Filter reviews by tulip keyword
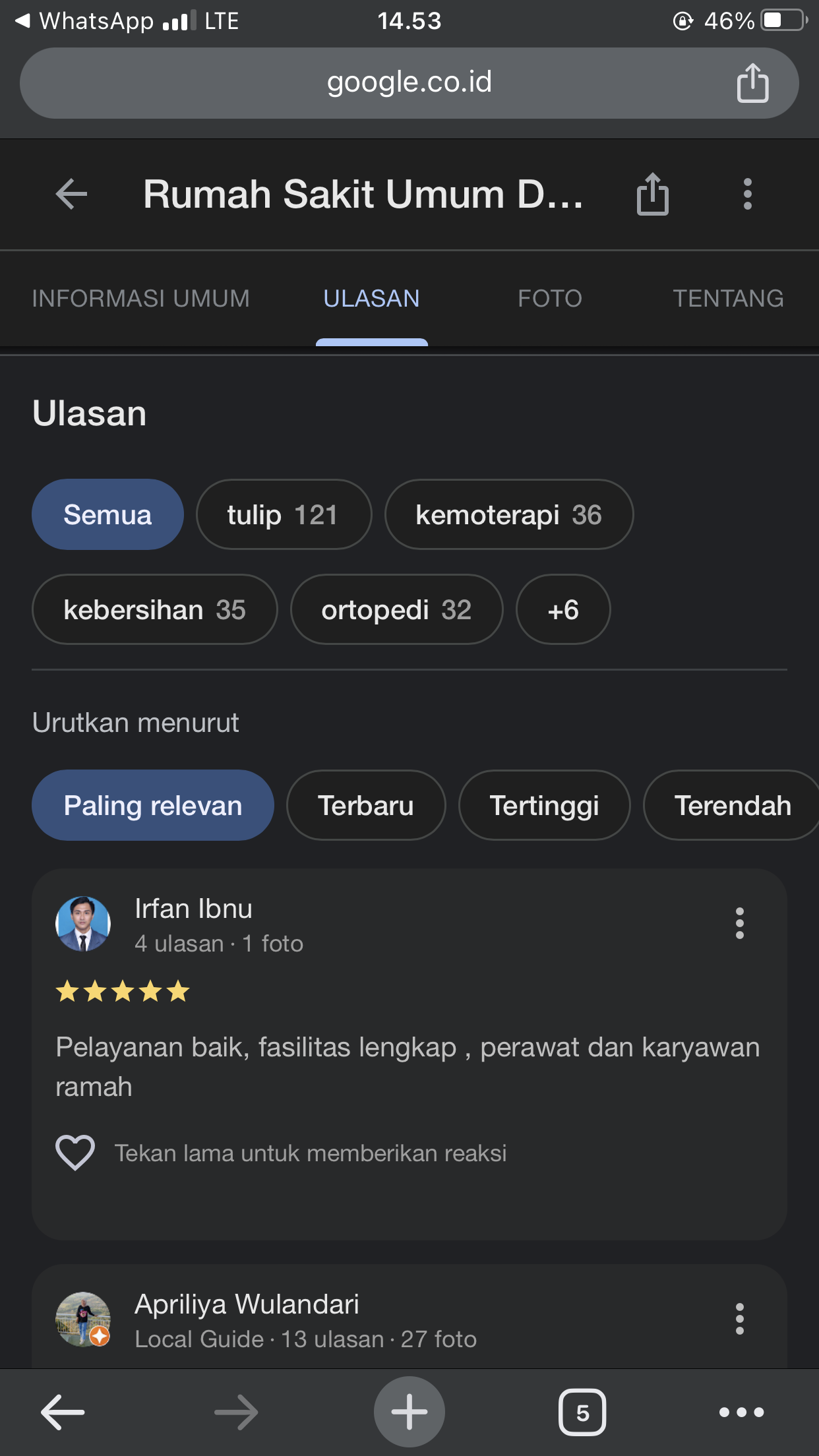This screenshot has height=1456, width=819. (284, 515)
